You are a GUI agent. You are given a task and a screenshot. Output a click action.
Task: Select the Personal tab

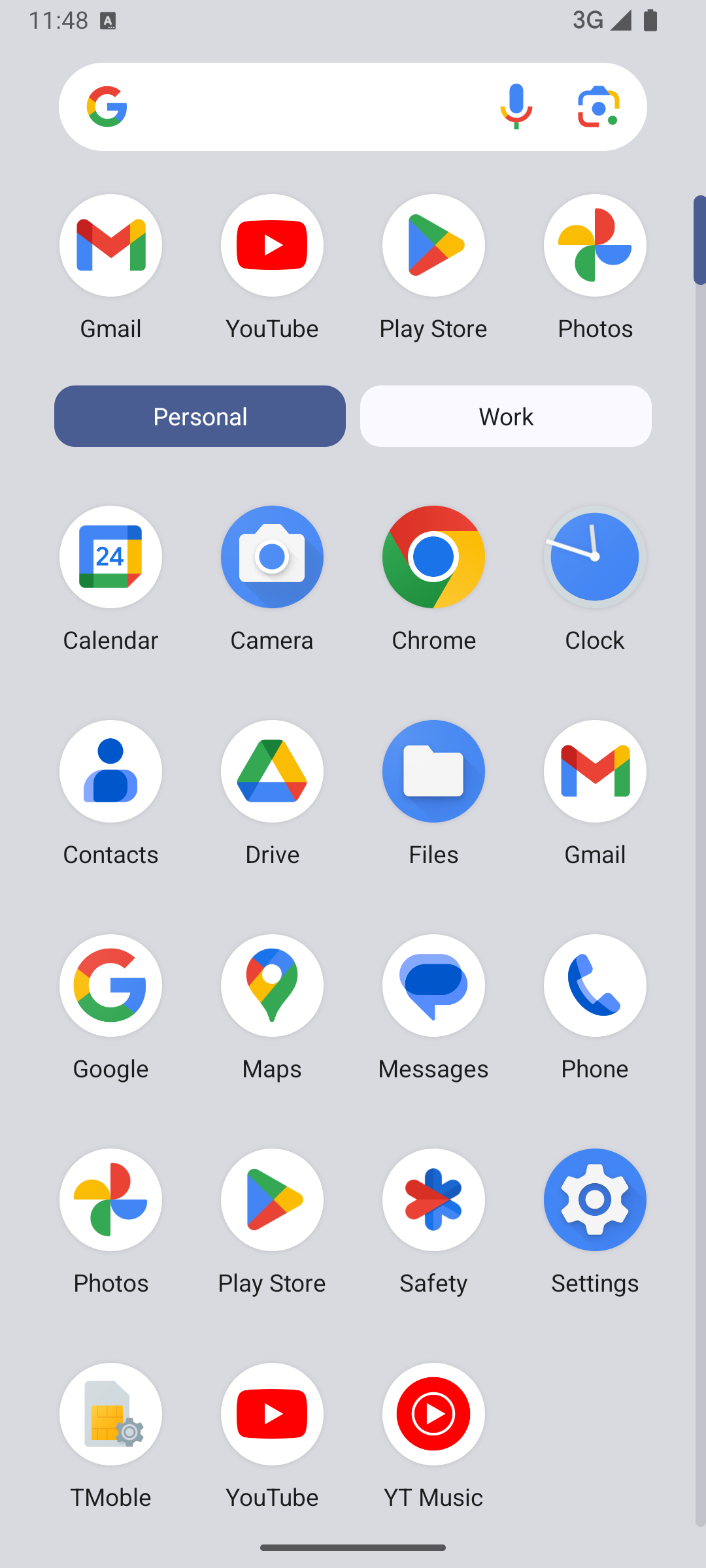[200, 416]
